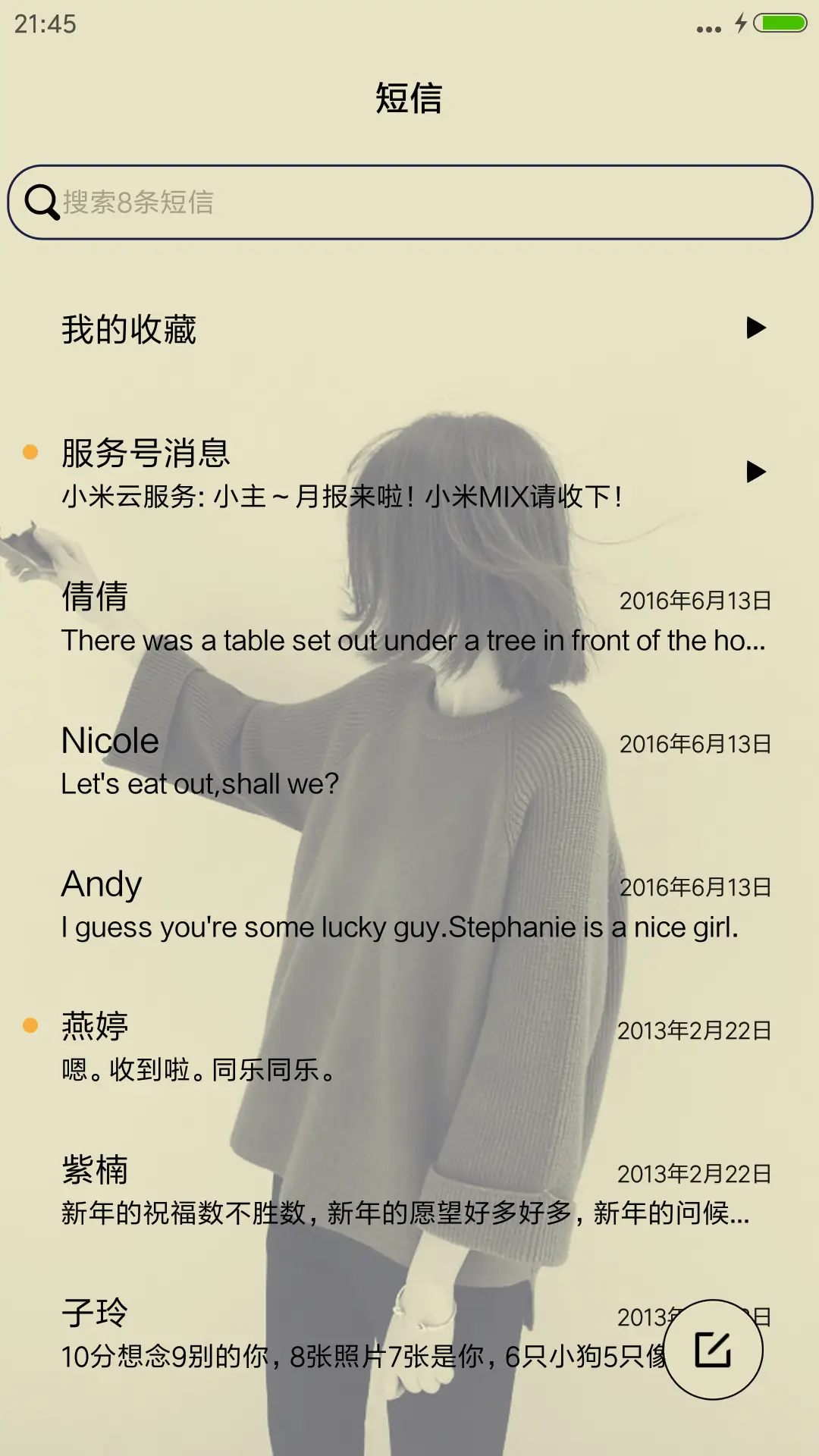The image size is (819, 1456).
Task: Tap the charging lightning icon
Action: point(741,23)
